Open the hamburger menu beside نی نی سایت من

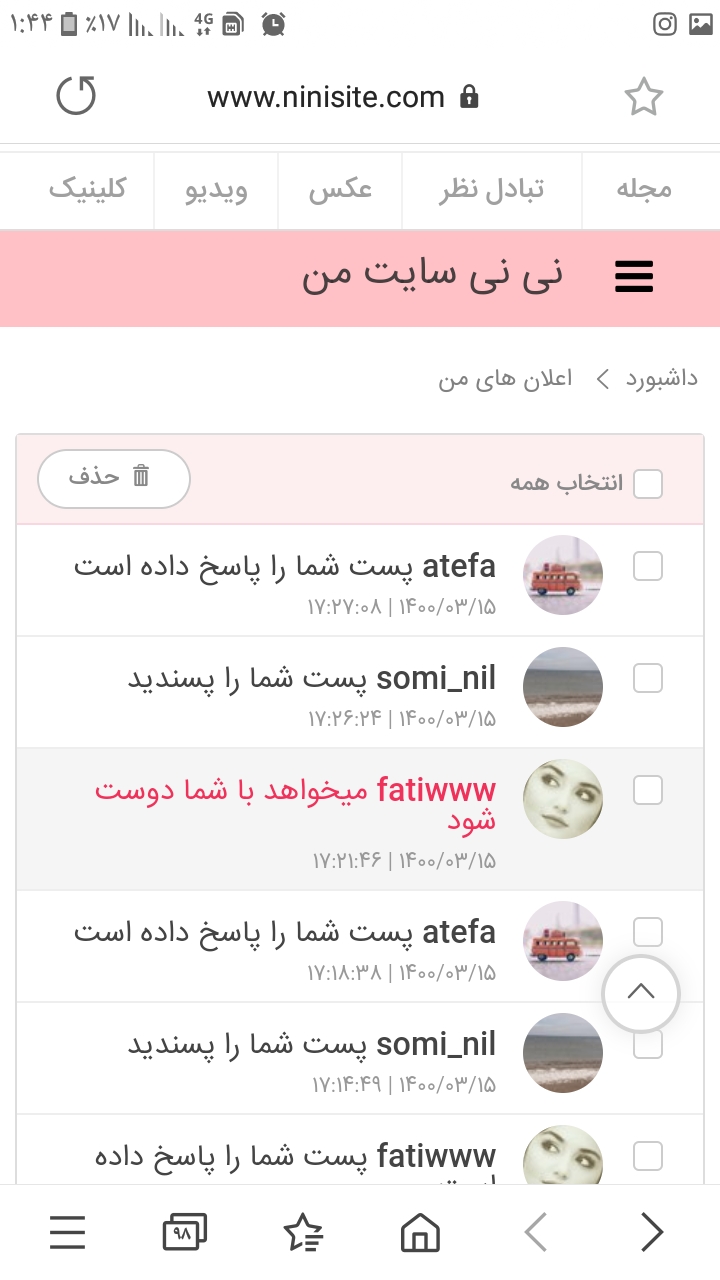click(634, 277)
